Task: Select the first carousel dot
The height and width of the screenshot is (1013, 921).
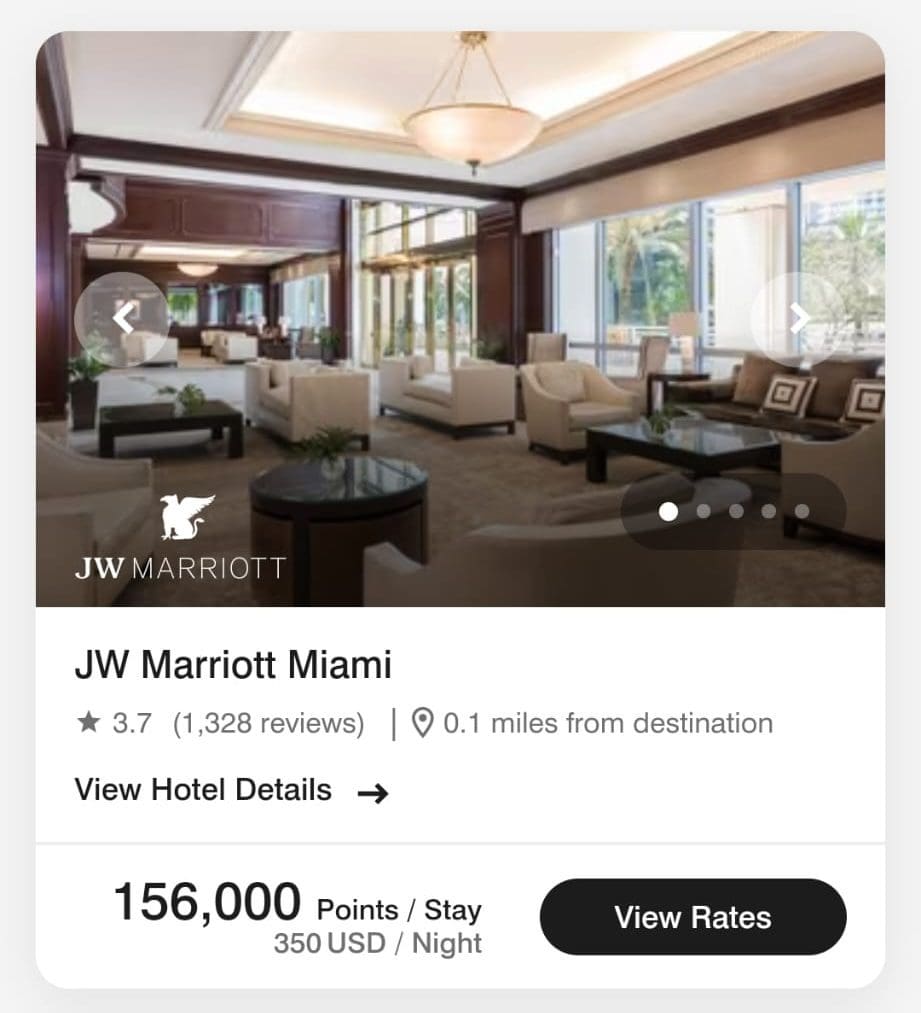Action: (670, 510)
